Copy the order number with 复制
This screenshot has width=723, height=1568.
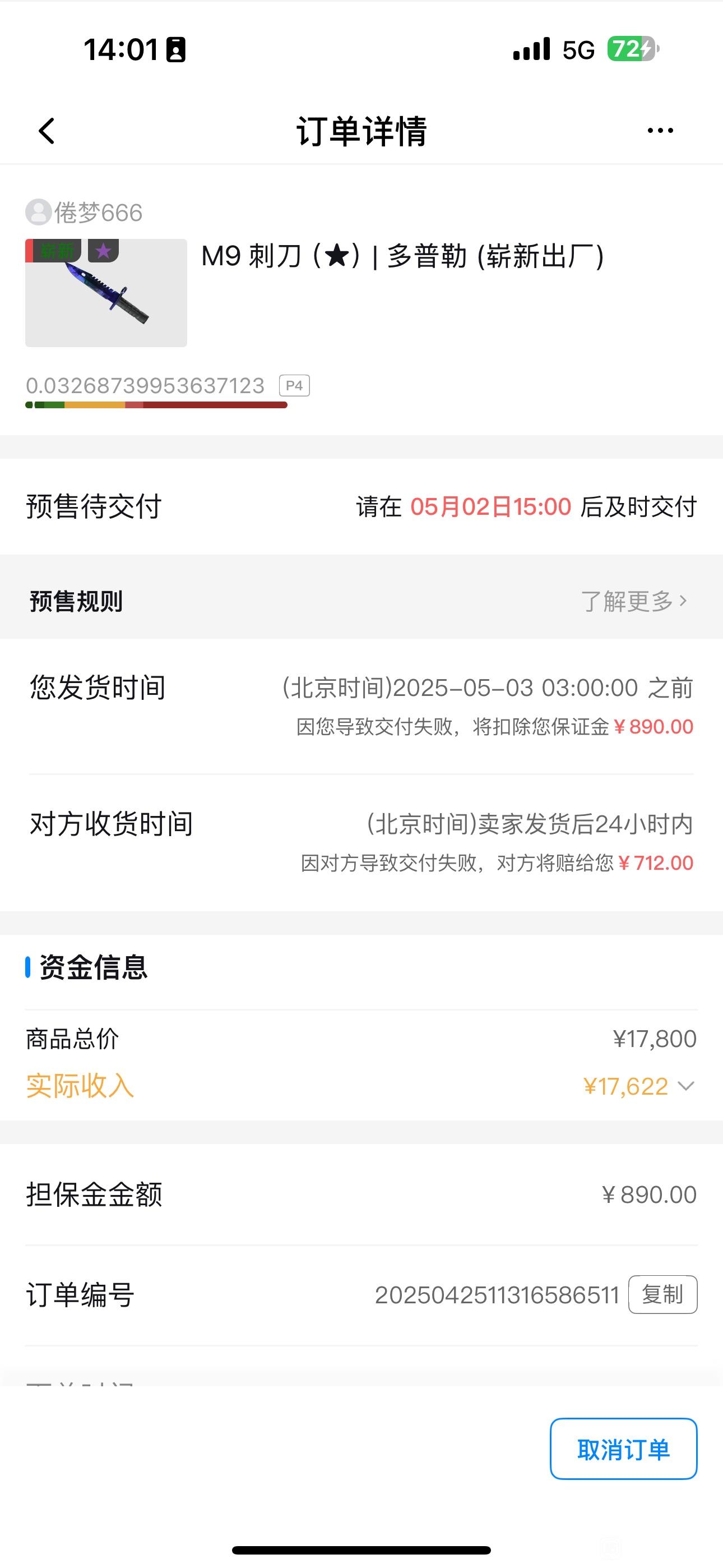662,1295
